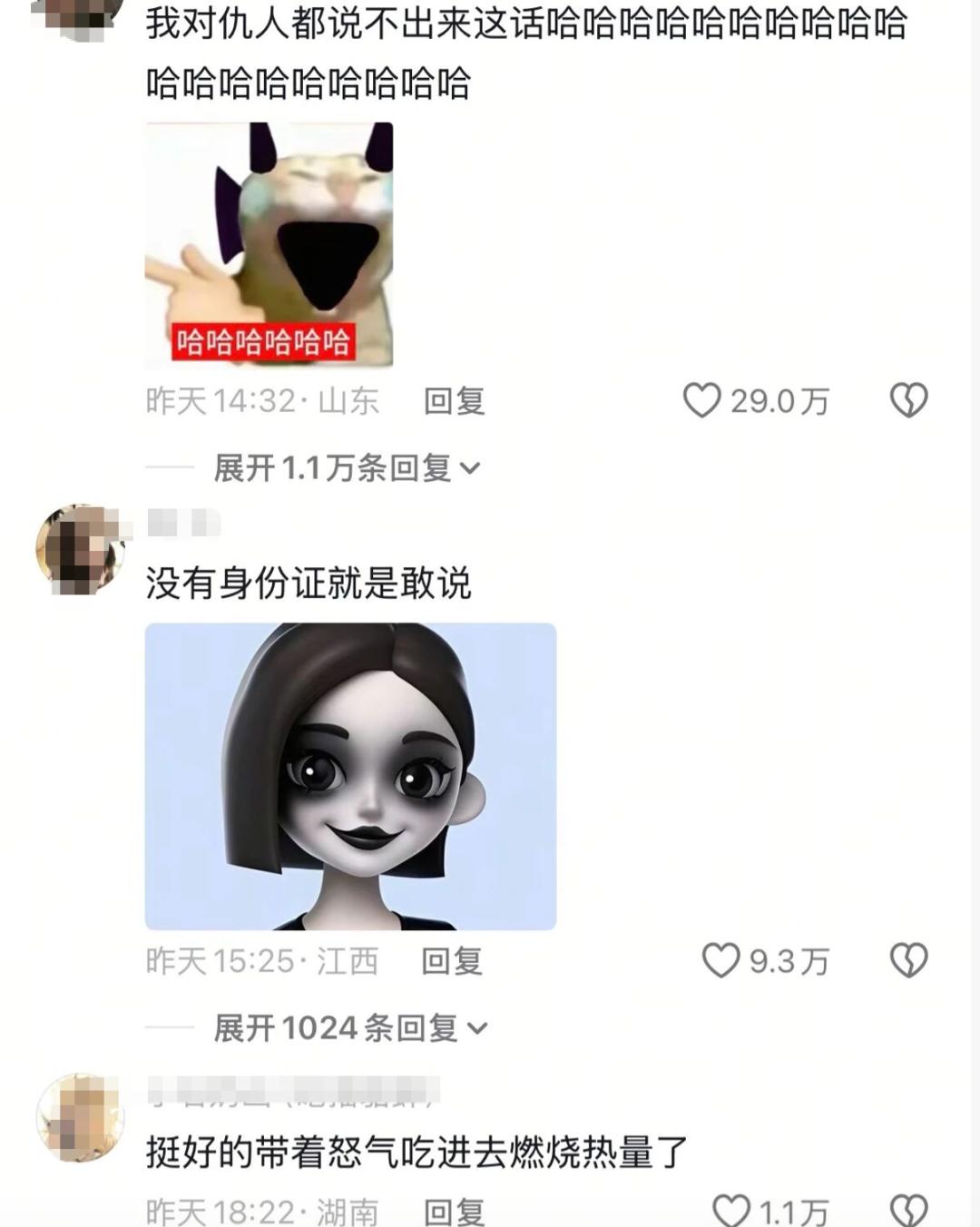Like the comment posted from 湖南
980x1227 pixels.
730,1211
